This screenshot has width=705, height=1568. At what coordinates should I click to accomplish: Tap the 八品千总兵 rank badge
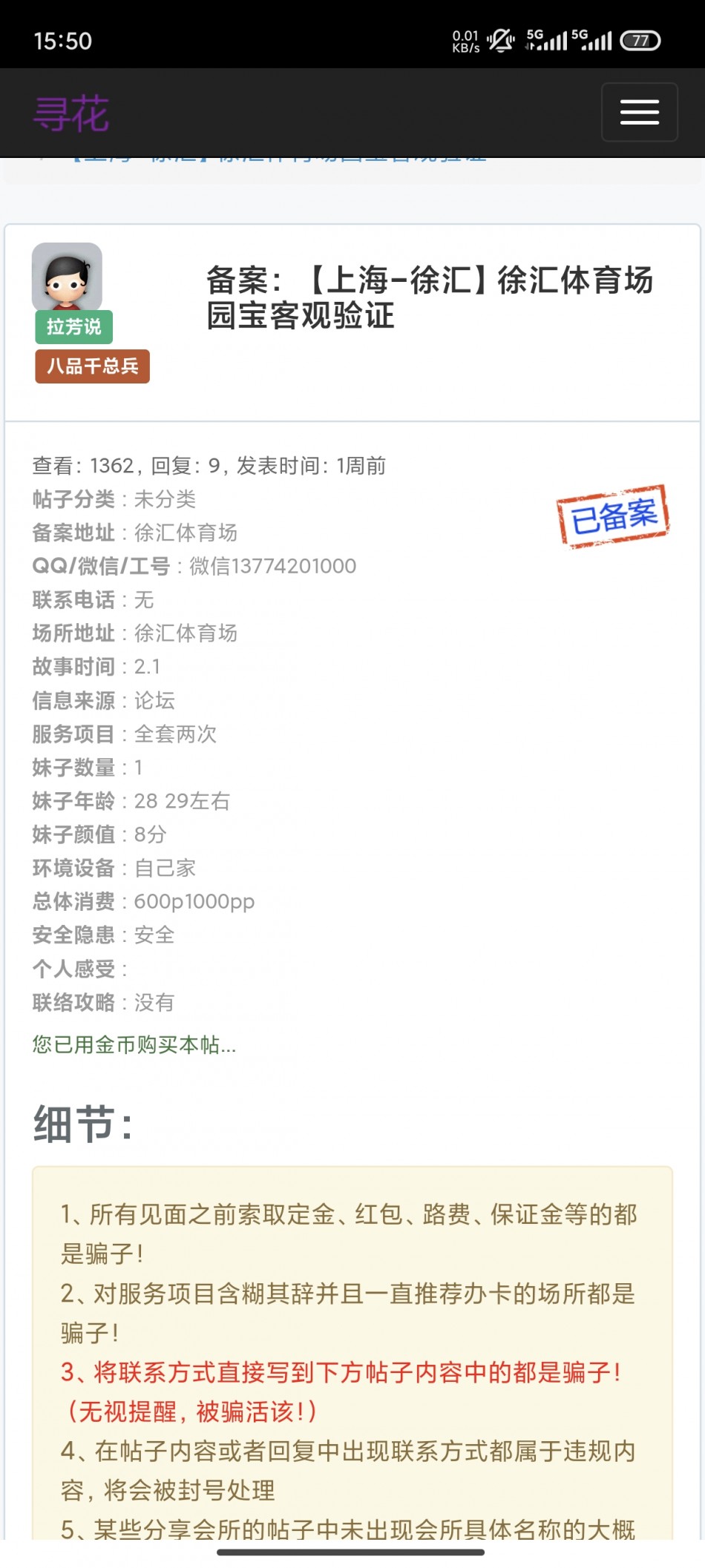pos(92,366)
